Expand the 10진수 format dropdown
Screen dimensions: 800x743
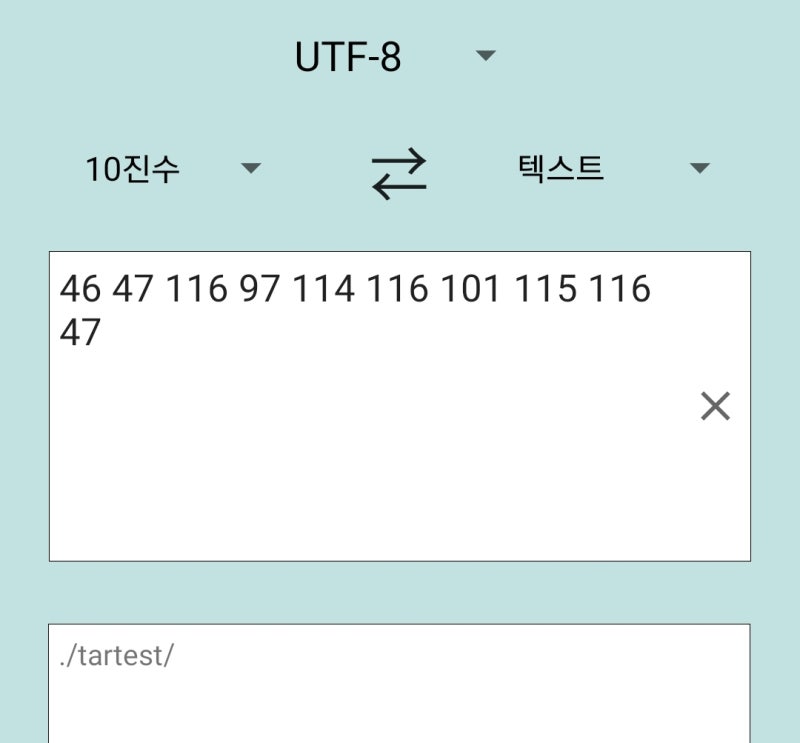click(172, 169)
